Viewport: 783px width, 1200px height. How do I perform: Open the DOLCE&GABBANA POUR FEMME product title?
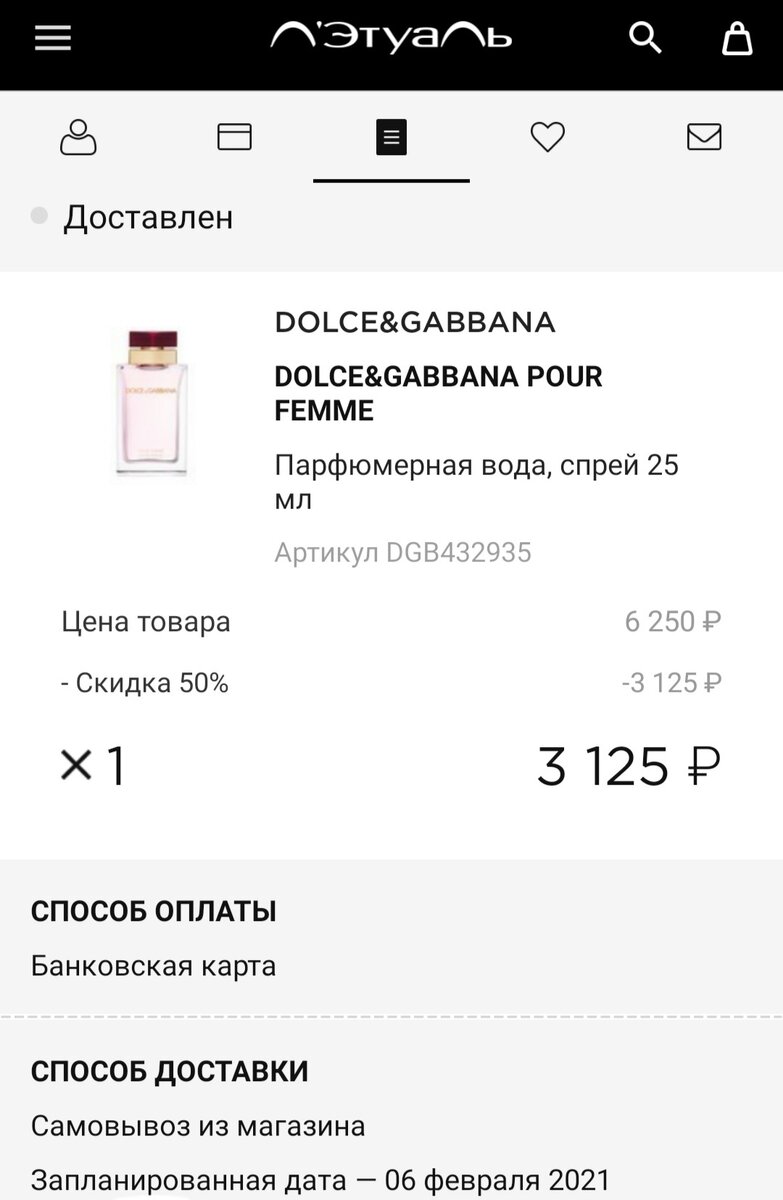click(x=438, y=393)
